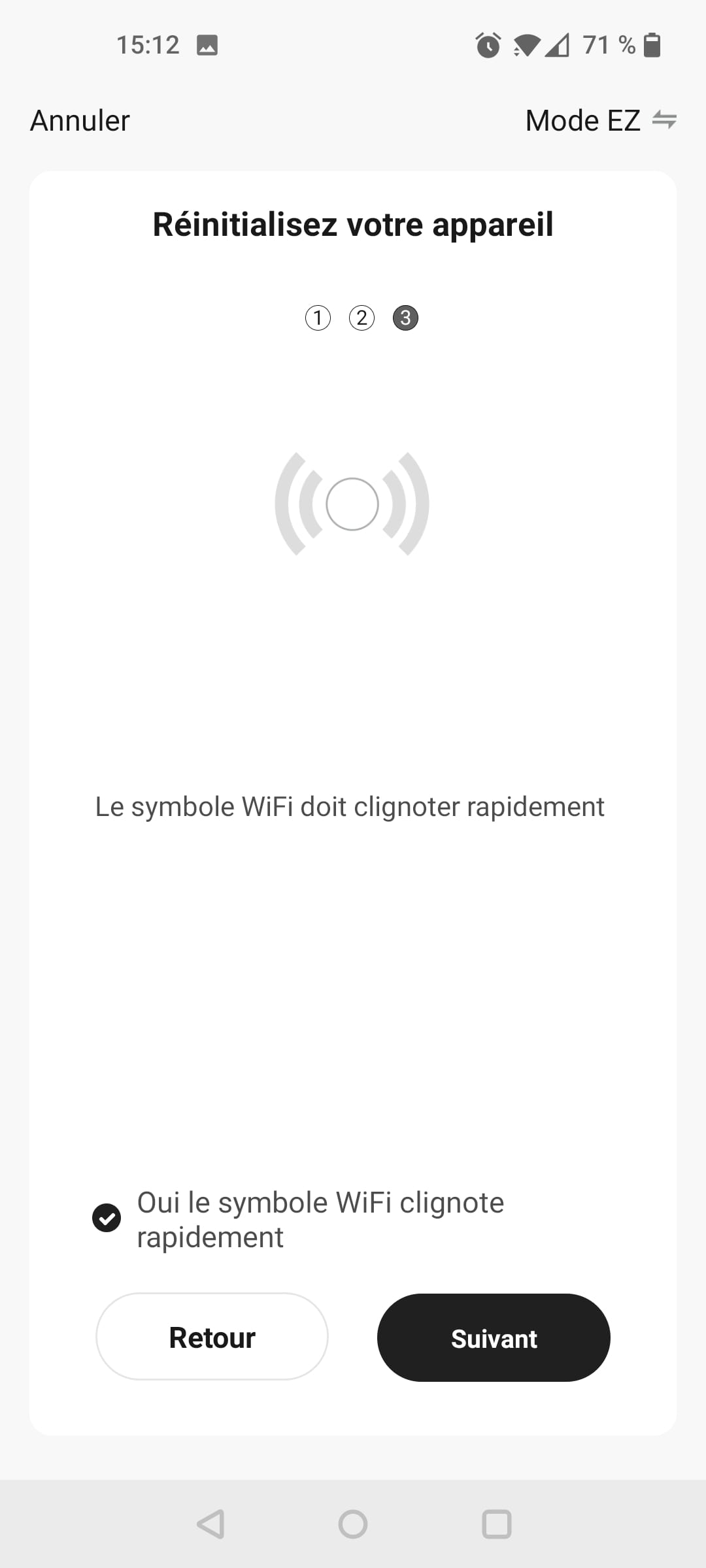Jump to step 1 indicator

click(318, 318)
